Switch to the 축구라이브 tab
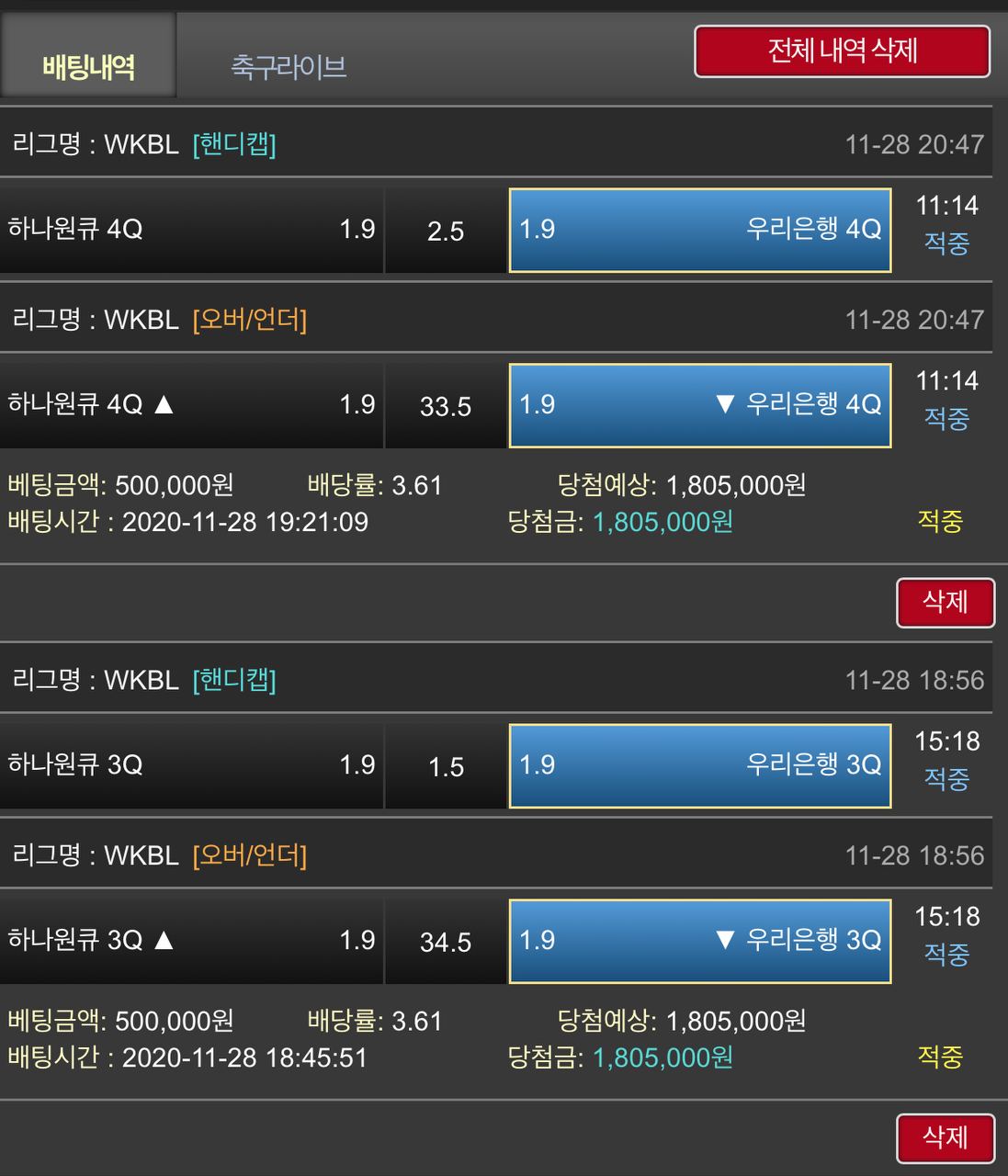Screen dimensions: 1008x1176 pyautogui.click(x=288, y=66)
